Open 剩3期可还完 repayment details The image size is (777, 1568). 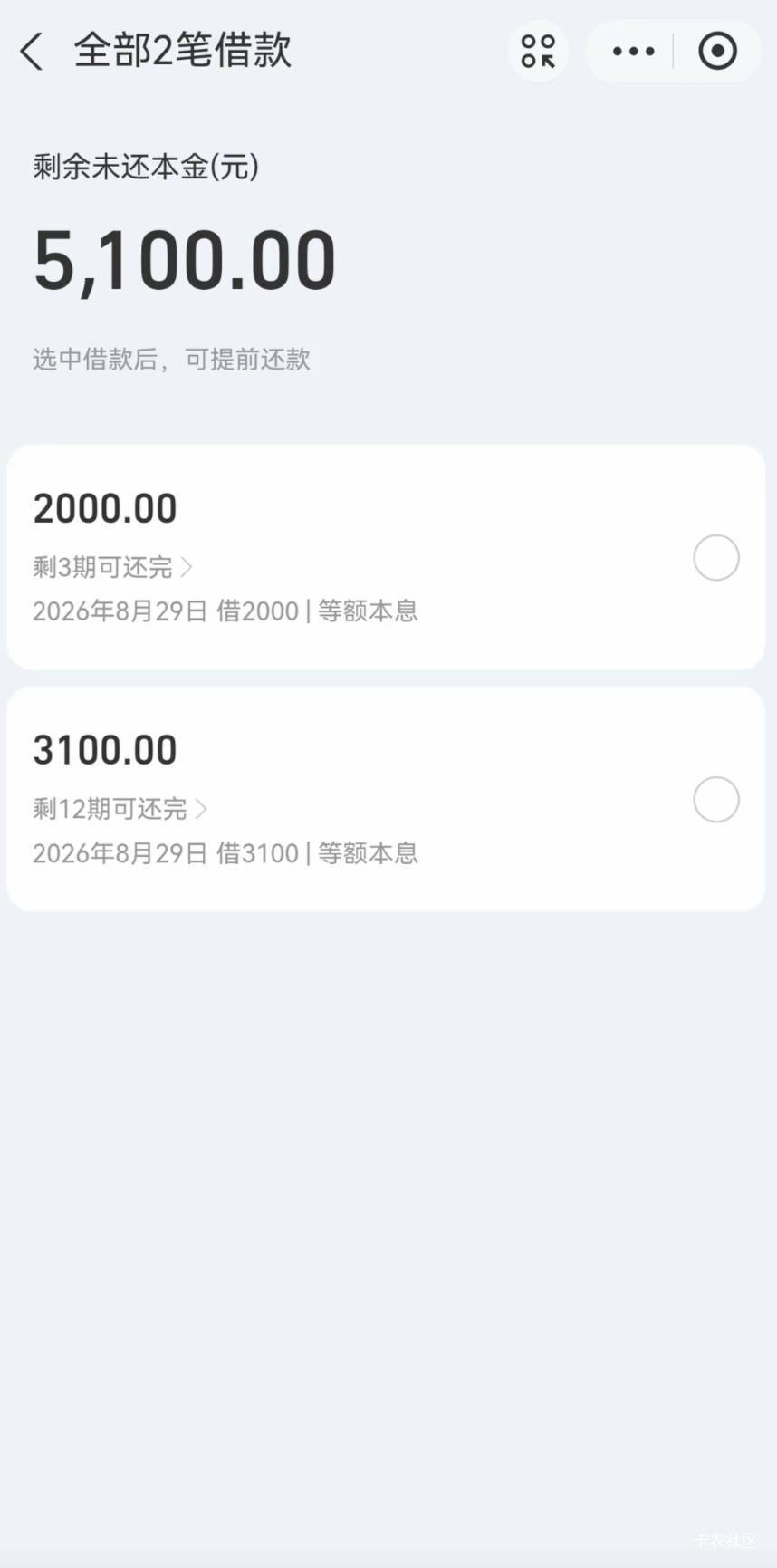tap(113, 567)
